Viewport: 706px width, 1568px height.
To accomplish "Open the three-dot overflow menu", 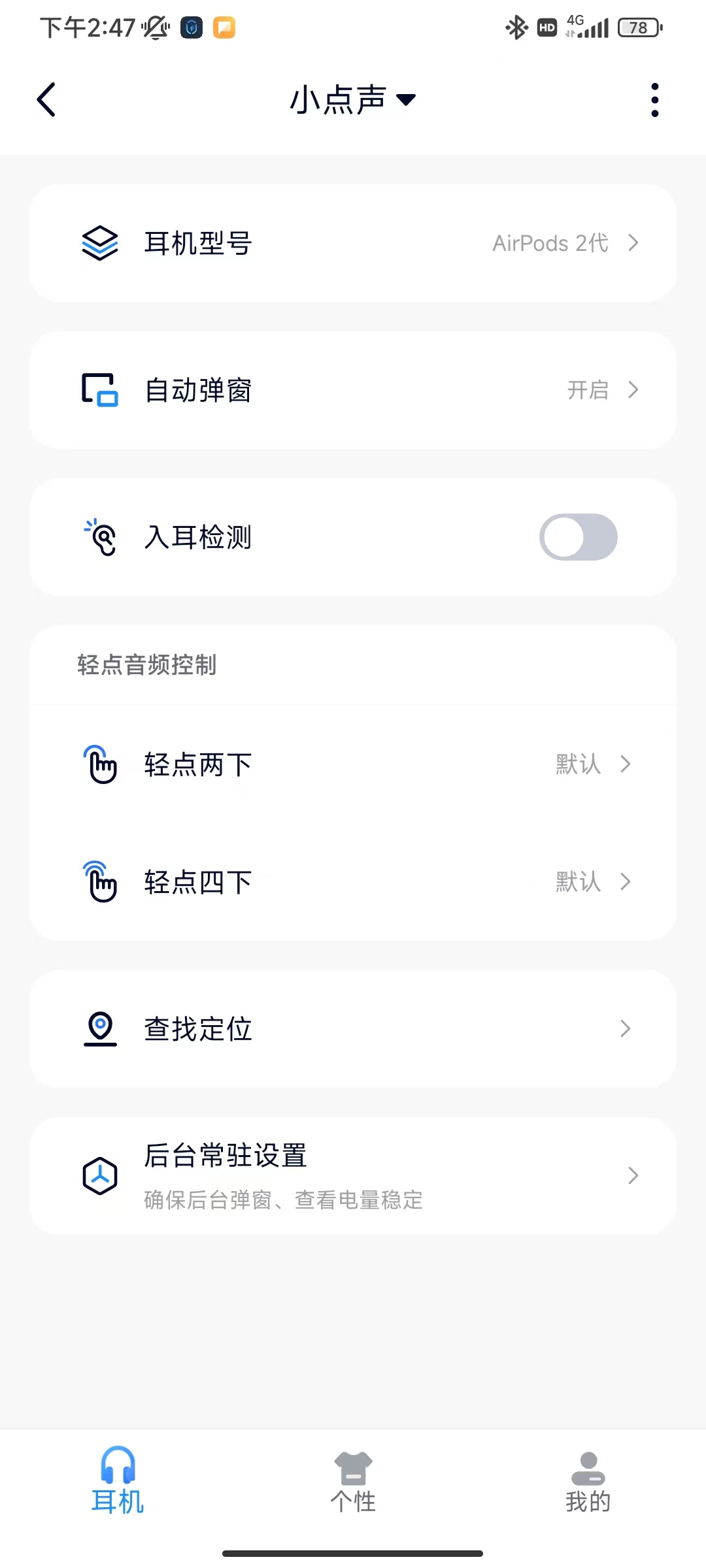I will click(654, 100).
